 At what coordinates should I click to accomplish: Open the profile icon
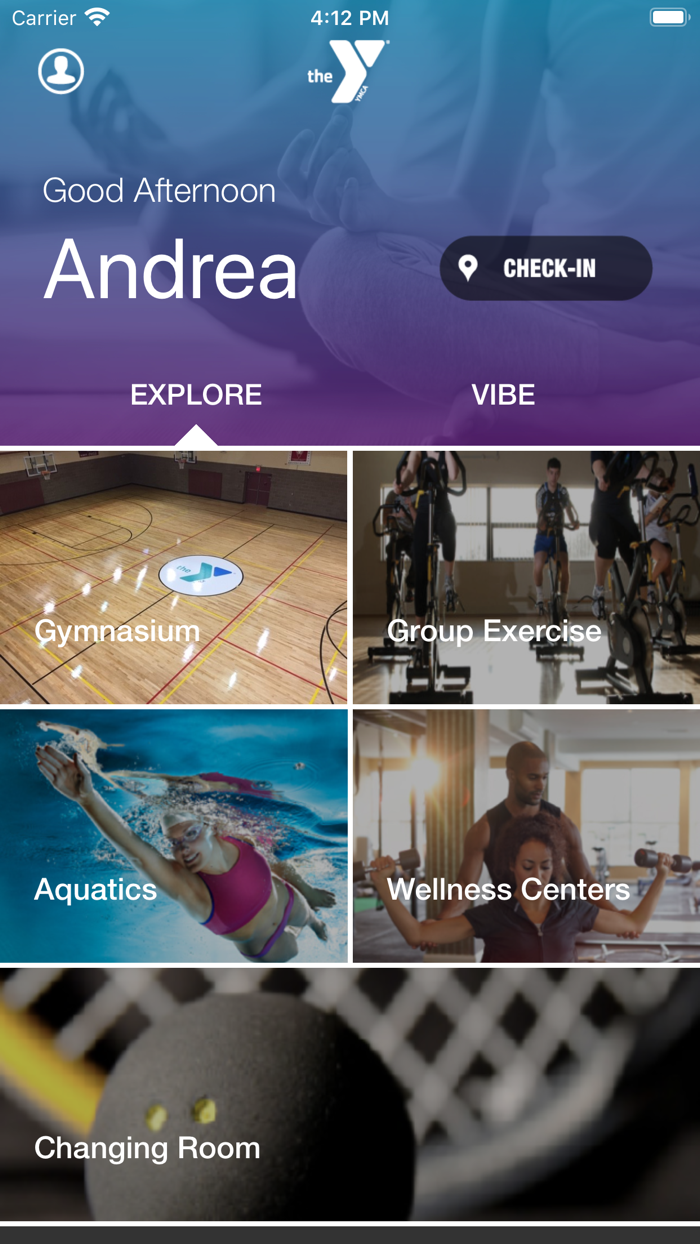tap(61, 71)
